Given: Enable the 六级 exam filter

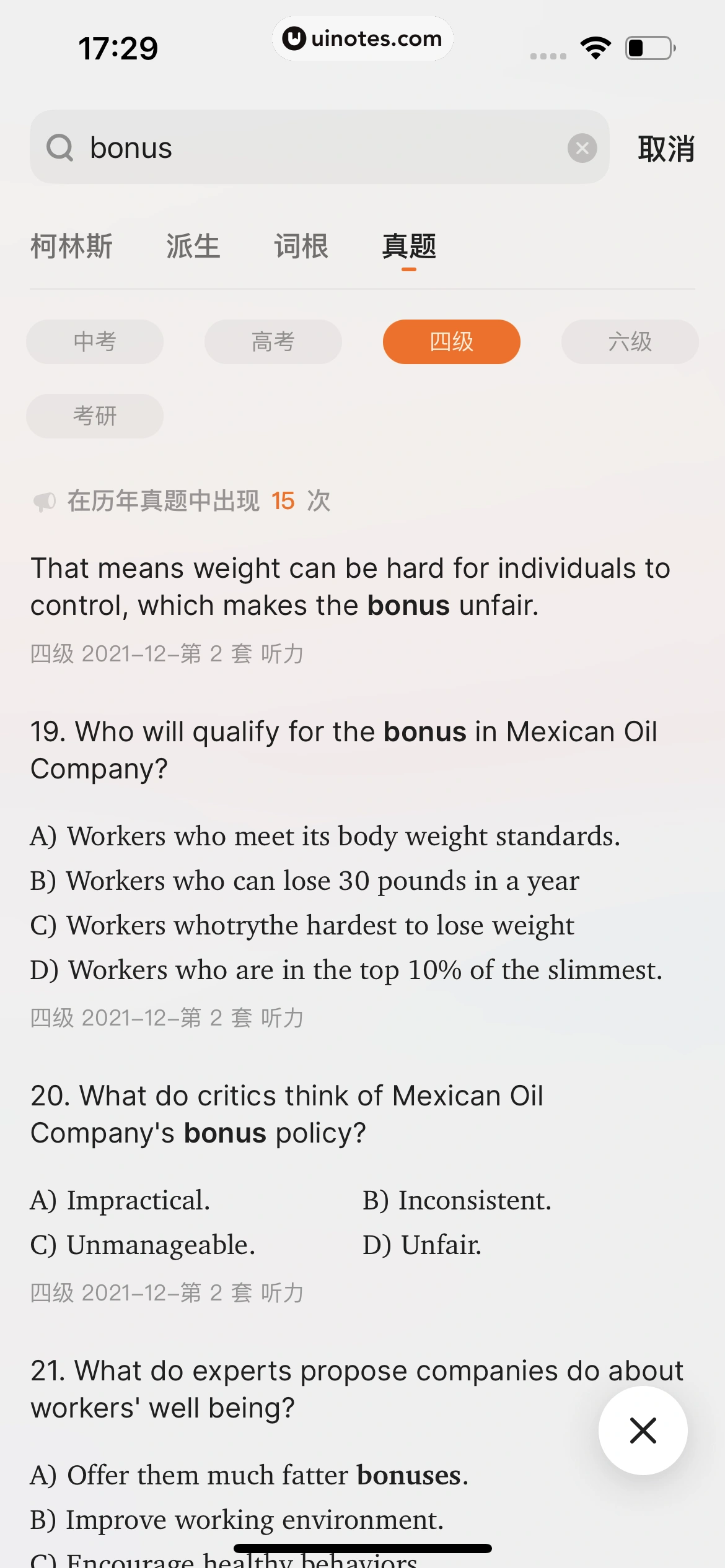Looking at the screenshot, I should (x=629, y=341).
